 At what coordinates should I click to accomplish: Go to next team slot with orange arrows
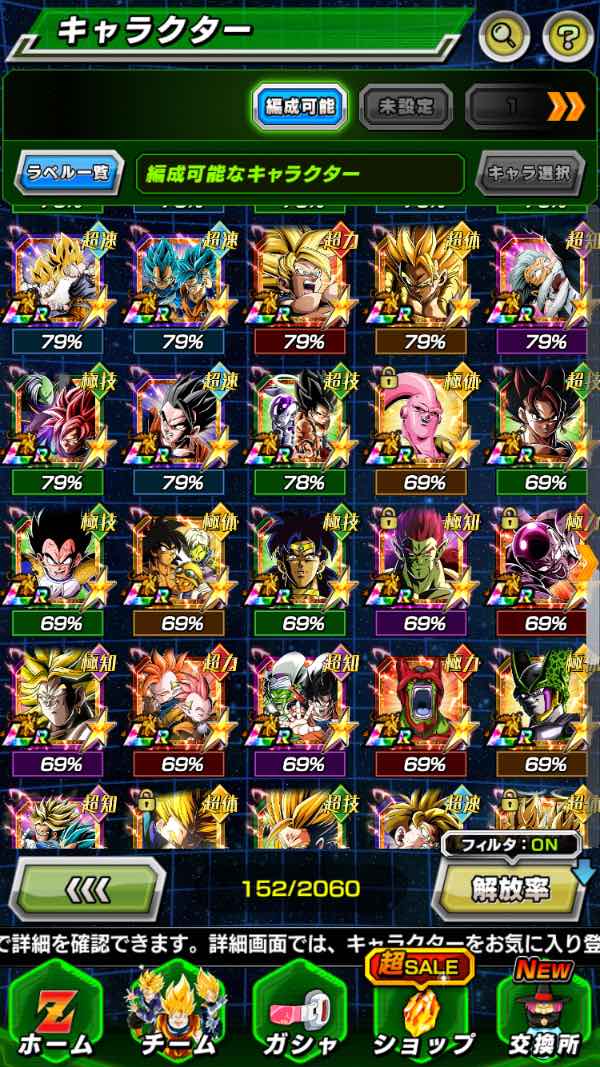(x=565, y=106)
